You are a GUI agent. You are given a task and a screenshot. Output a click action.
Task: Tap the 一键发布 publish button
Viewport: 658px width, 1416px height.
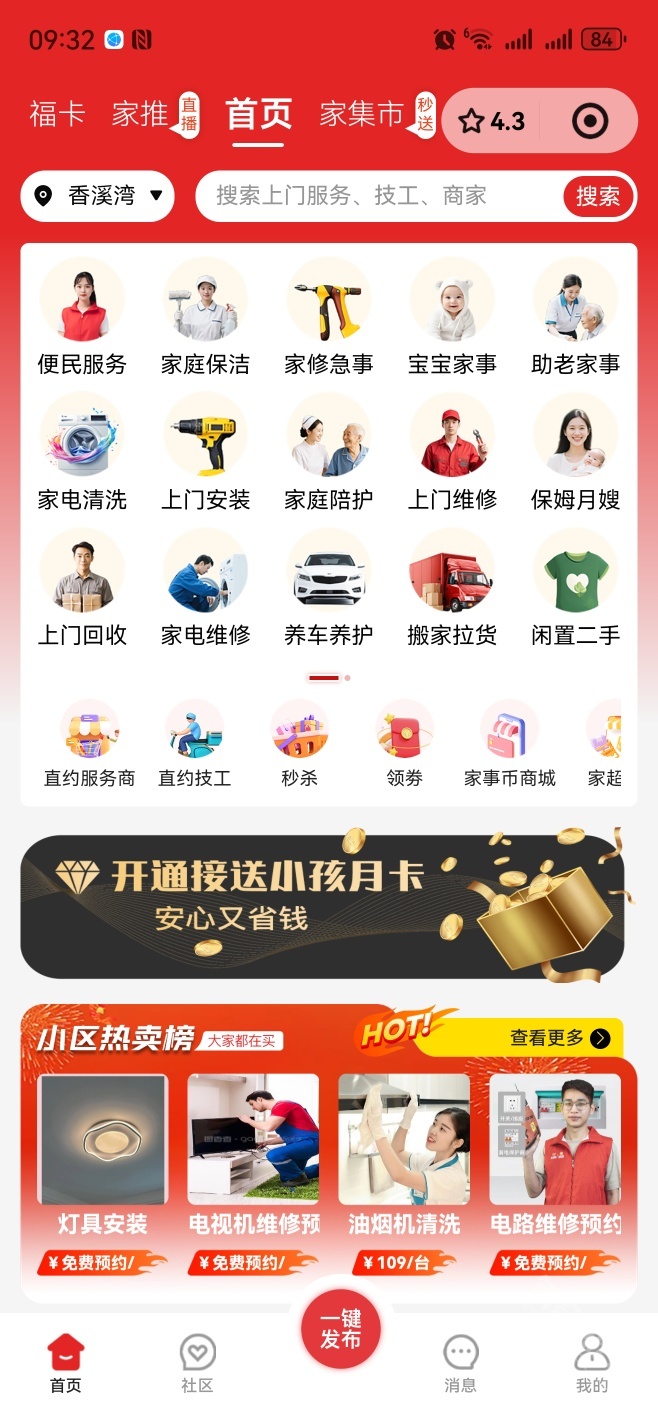click(340, 1329)
